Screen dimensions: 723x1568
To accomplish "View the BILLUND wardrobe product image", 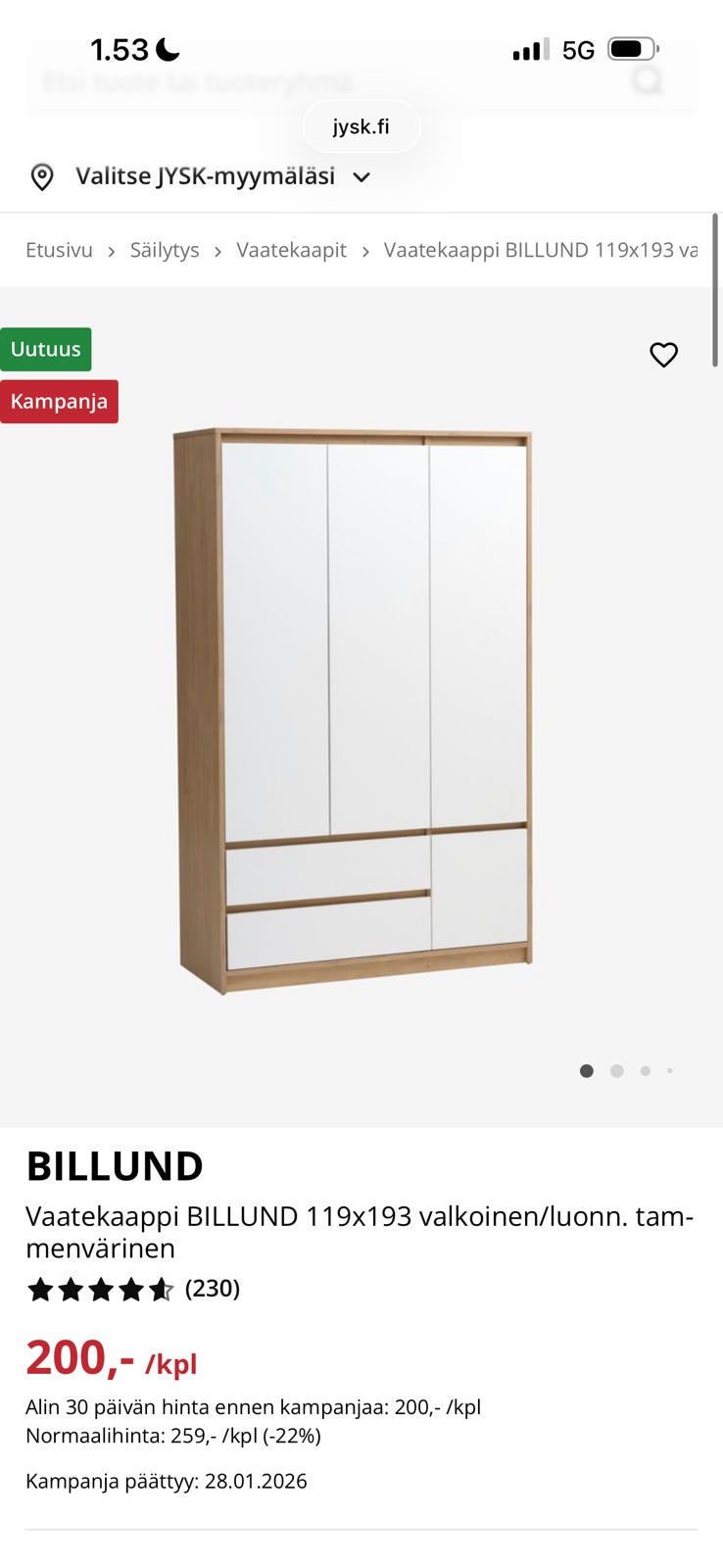I will click(354, 710).
